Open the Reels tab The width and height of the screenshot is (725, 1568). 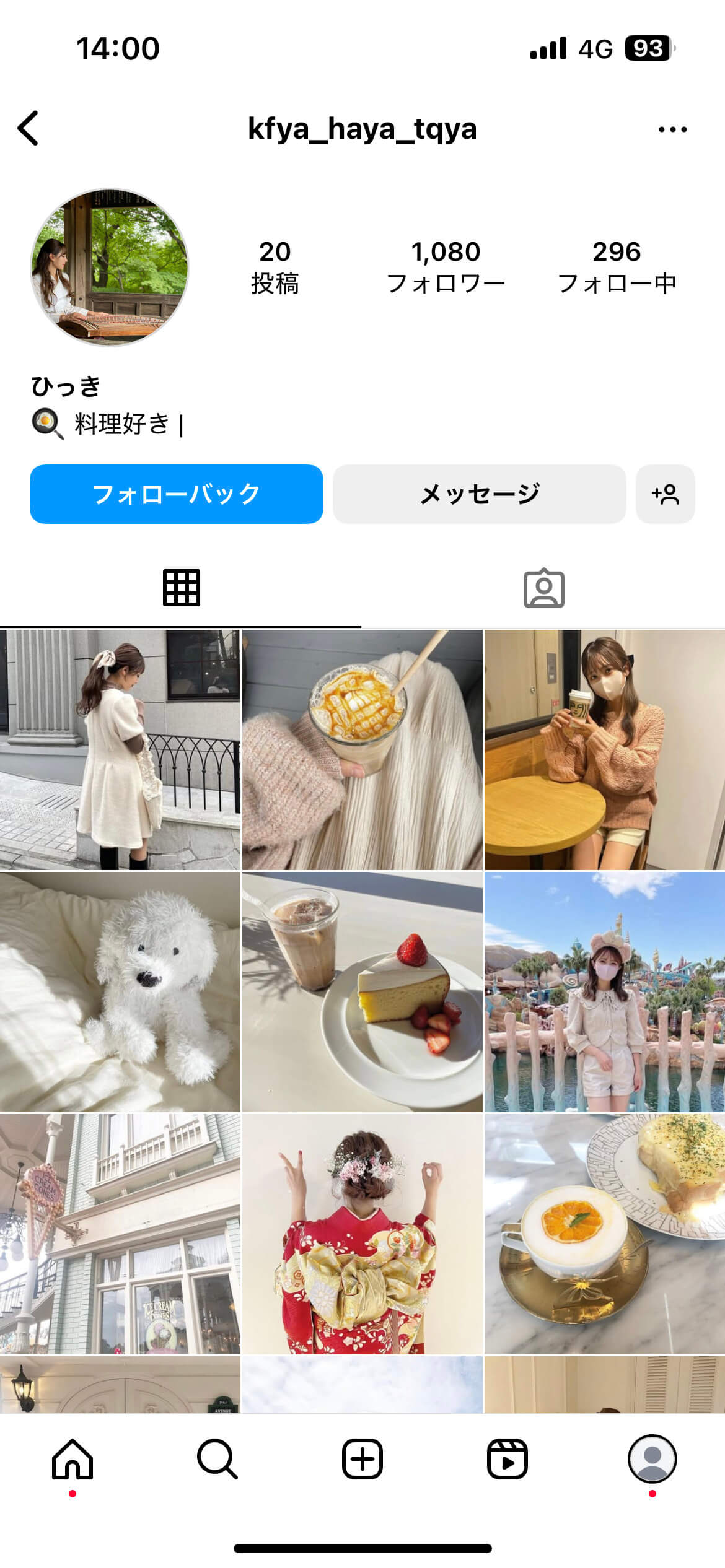[507, 1459]
